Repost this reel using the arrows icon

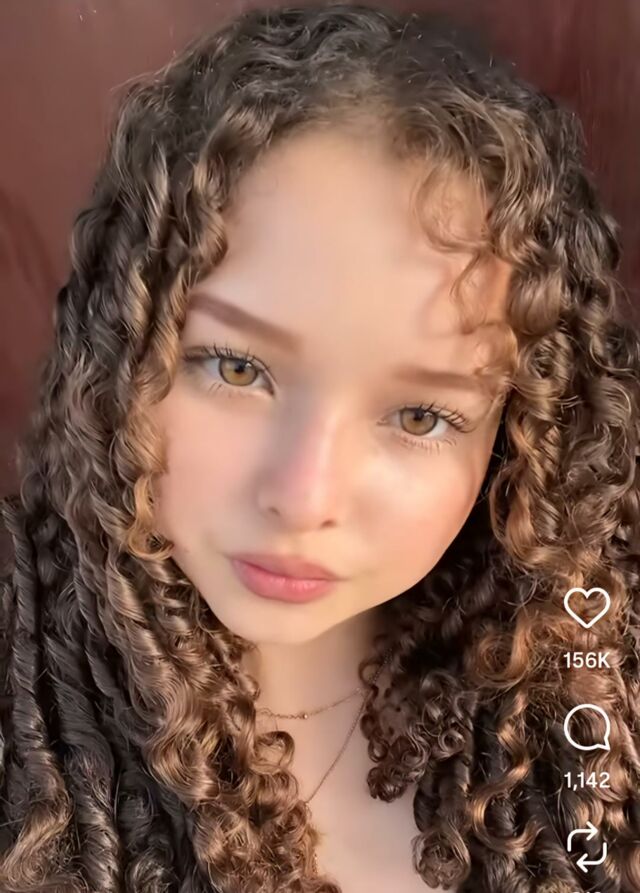click(586, 846)
